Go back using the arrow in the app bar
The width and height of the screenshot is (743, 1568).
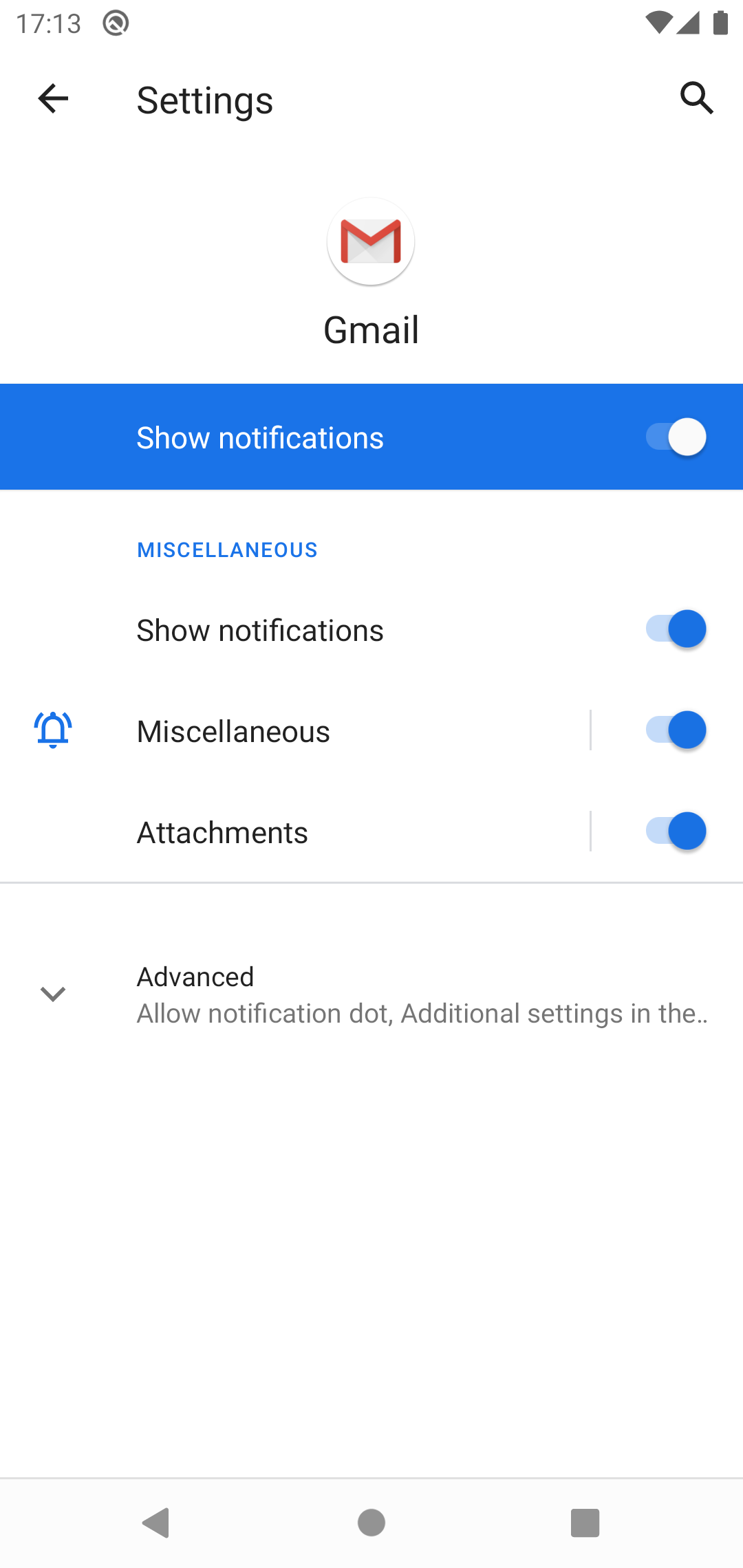[x=53, y=99]
